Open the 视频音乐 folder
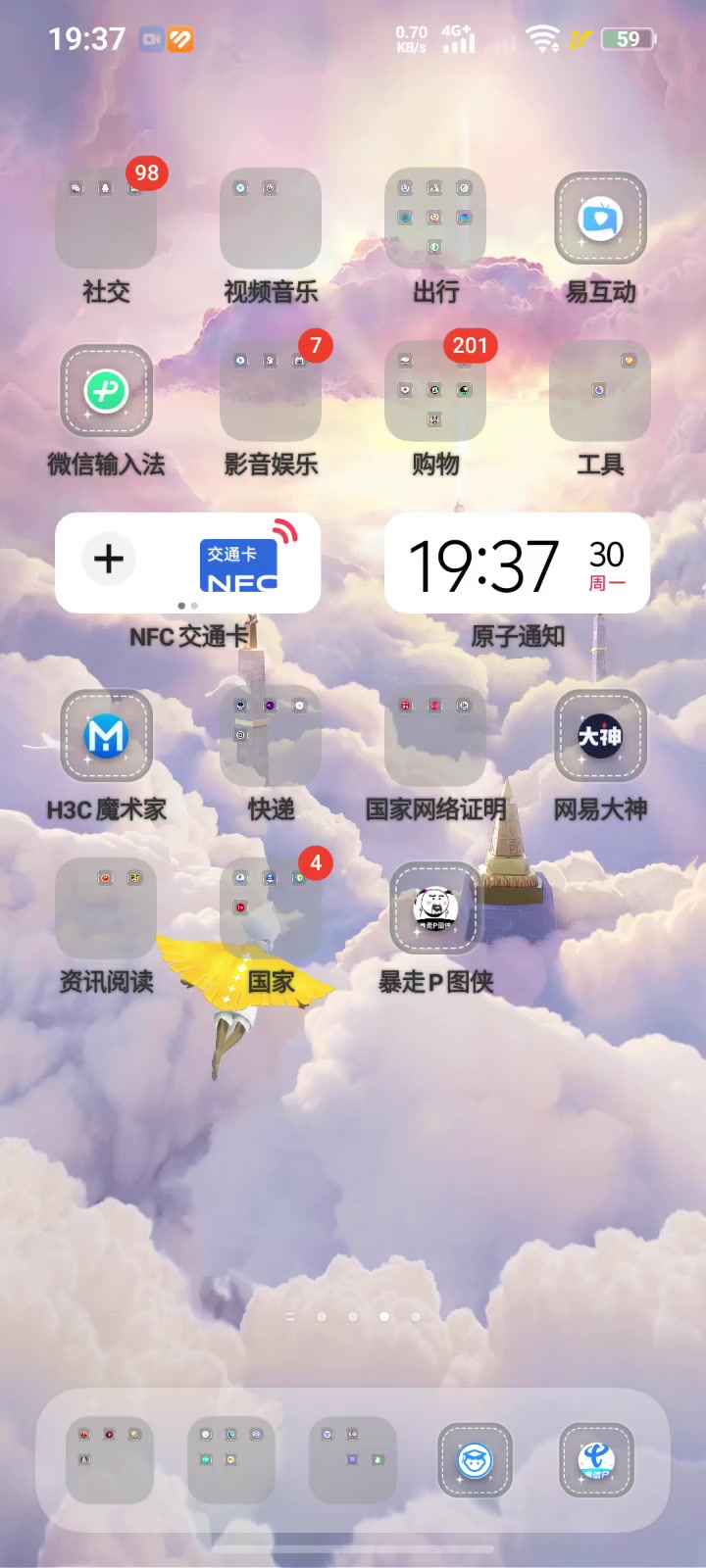The image size is (706, 1568). (271, 220)
